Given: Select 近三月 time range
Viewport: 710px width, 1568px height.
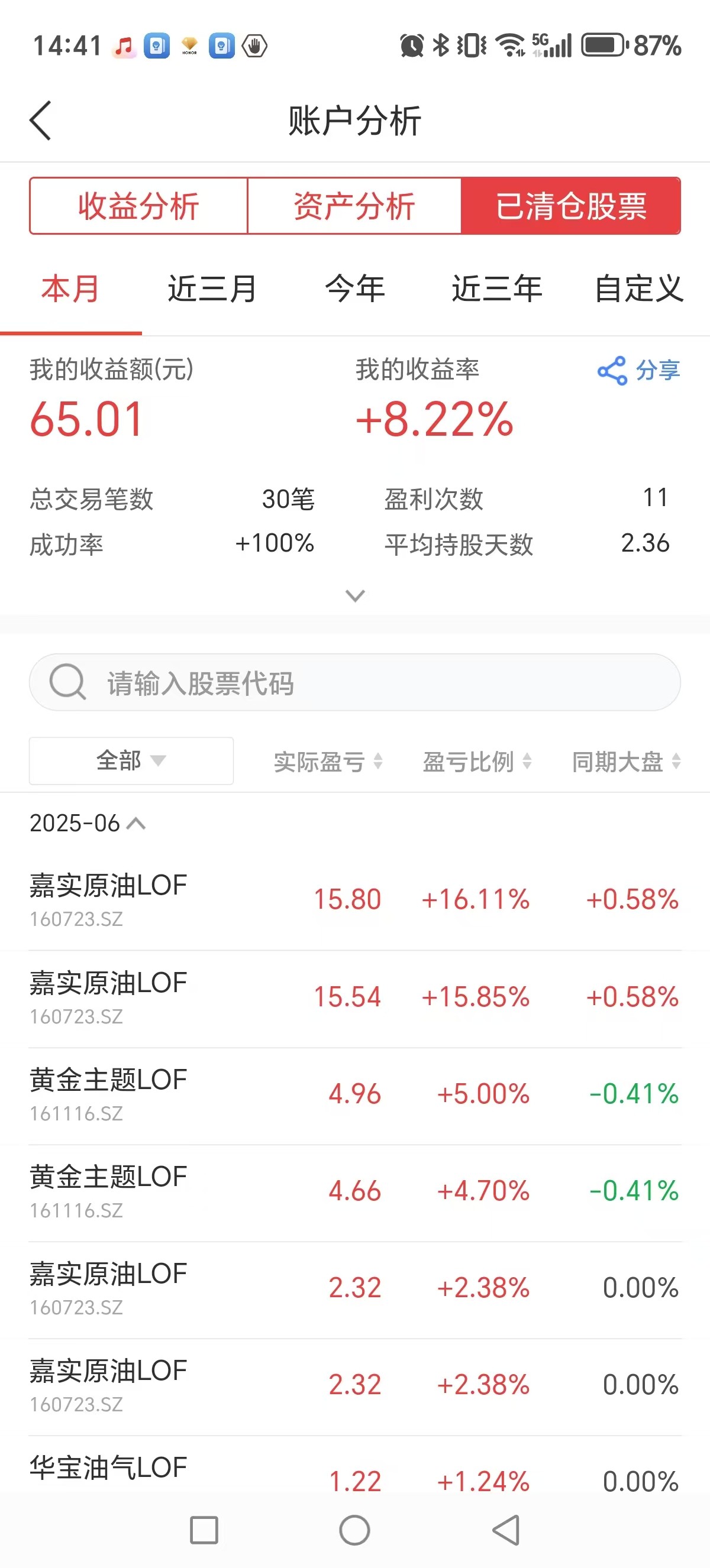Looking at the screenshot, I should 212,289.
